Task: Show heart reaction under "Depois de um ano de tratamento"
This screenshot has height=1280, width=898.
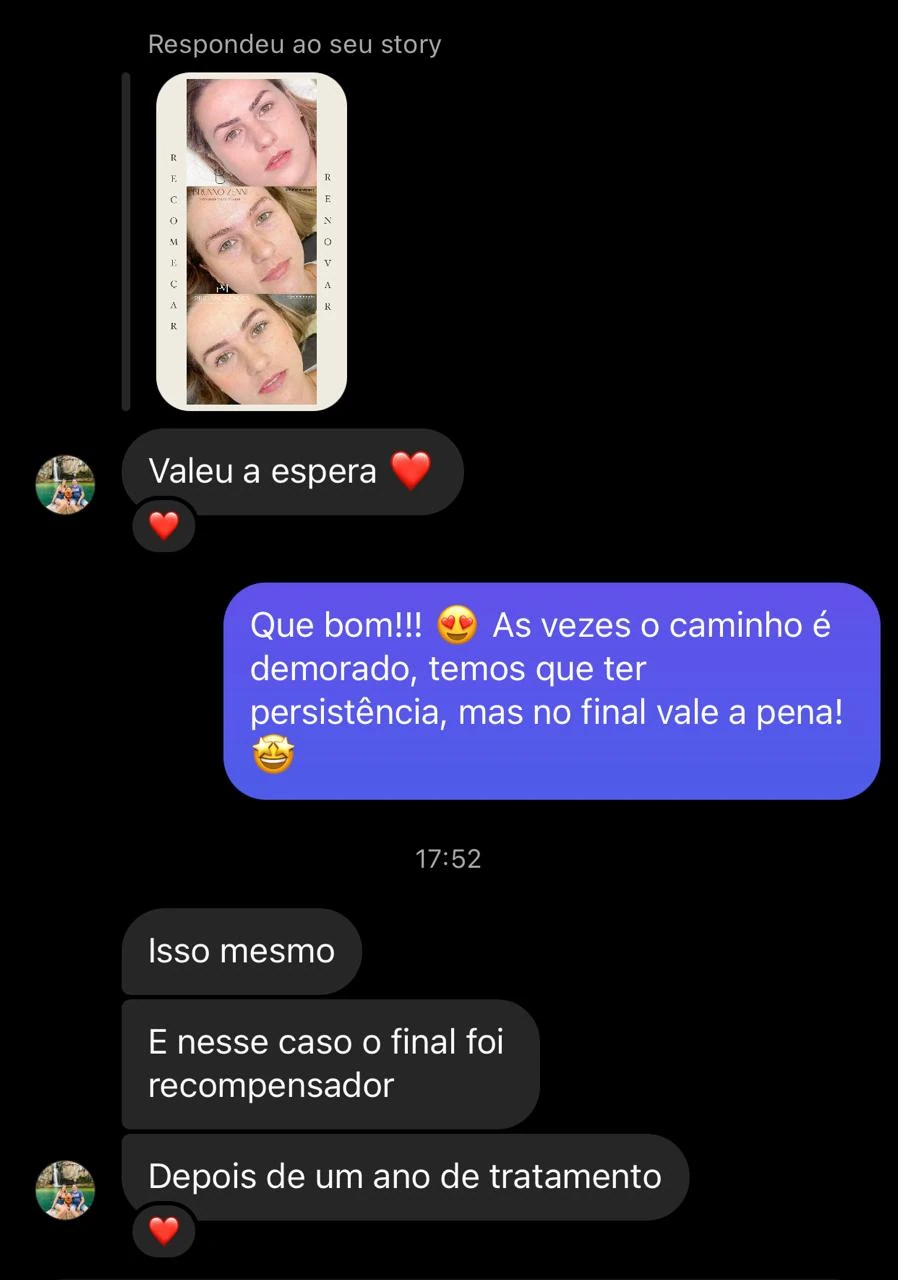Action: 164,1230
